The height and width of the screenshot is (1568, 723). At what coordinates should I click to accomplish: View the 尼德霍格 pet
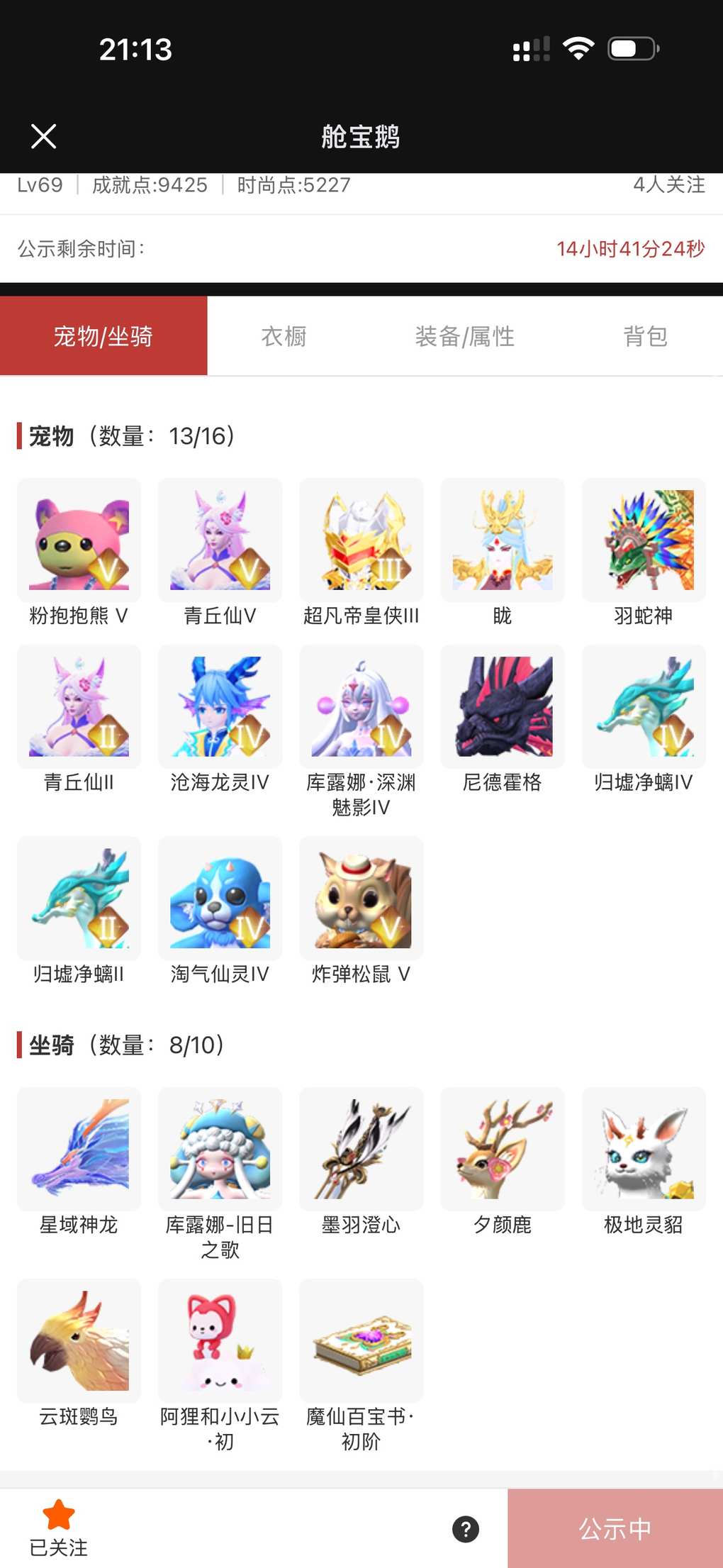[x=503, y=707]
